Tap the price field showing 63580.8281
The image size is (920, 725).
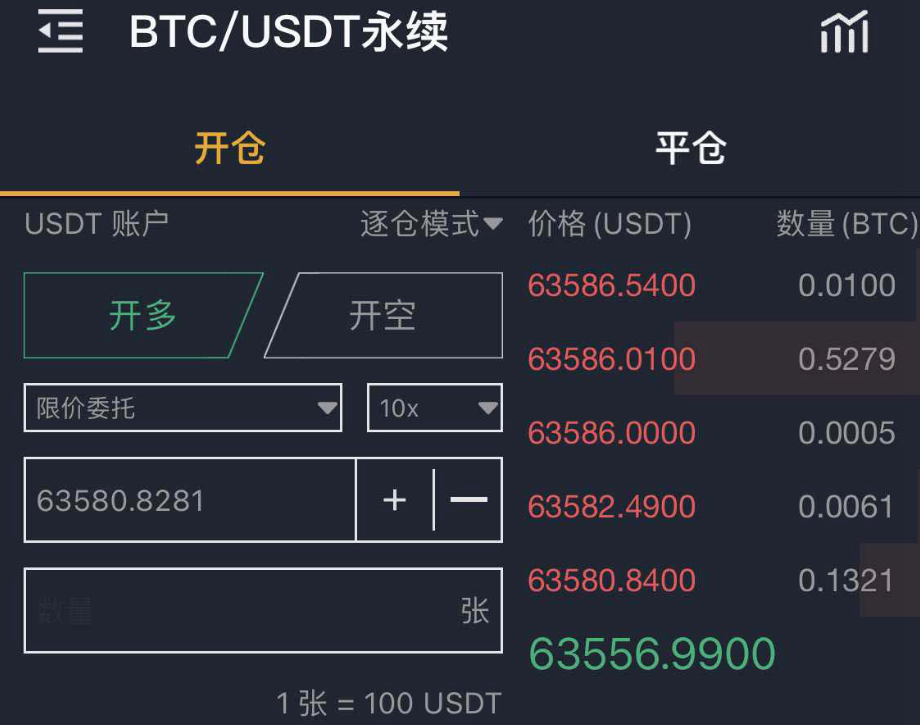click(x=190, y=500)
